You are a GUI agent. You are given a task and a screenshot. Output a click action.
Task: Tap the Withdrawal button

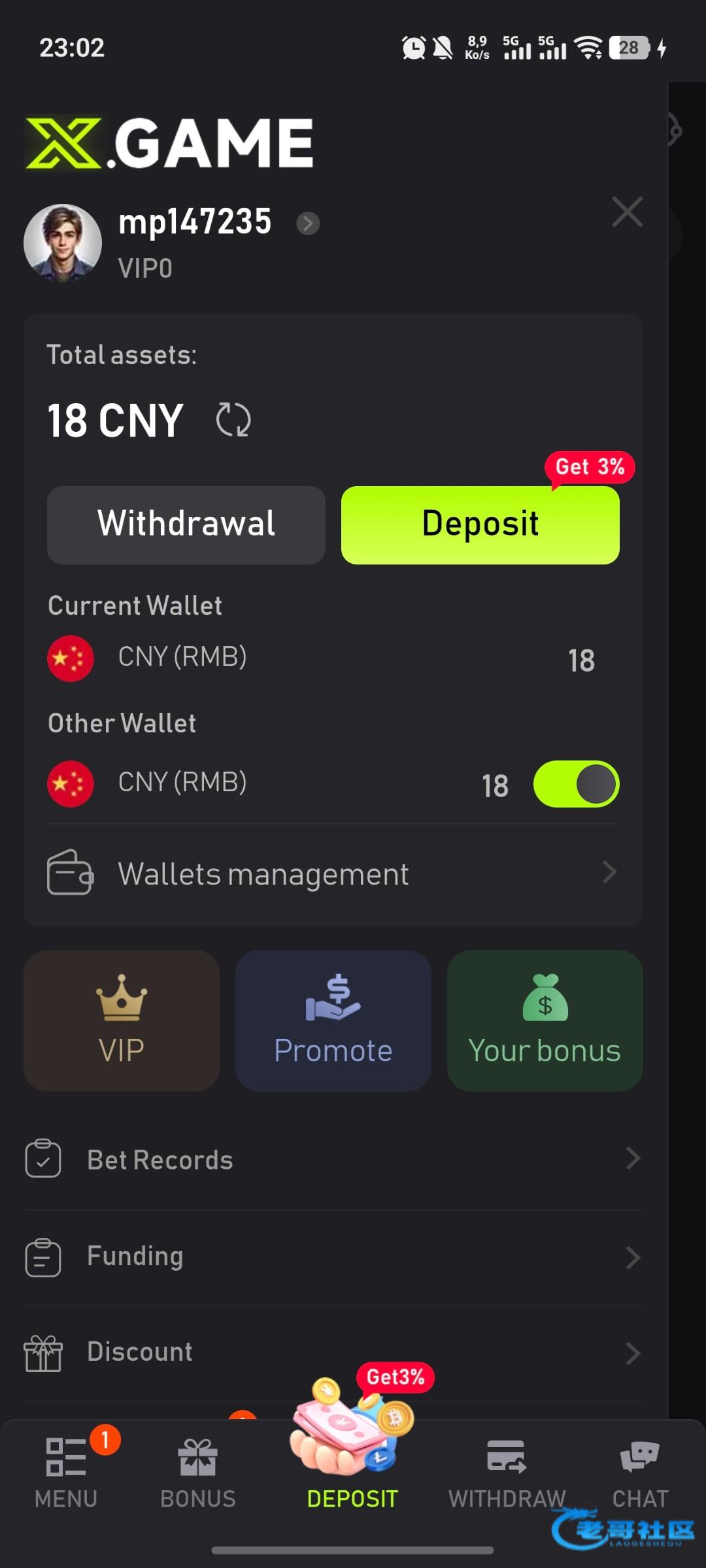(x=186, y=525)
